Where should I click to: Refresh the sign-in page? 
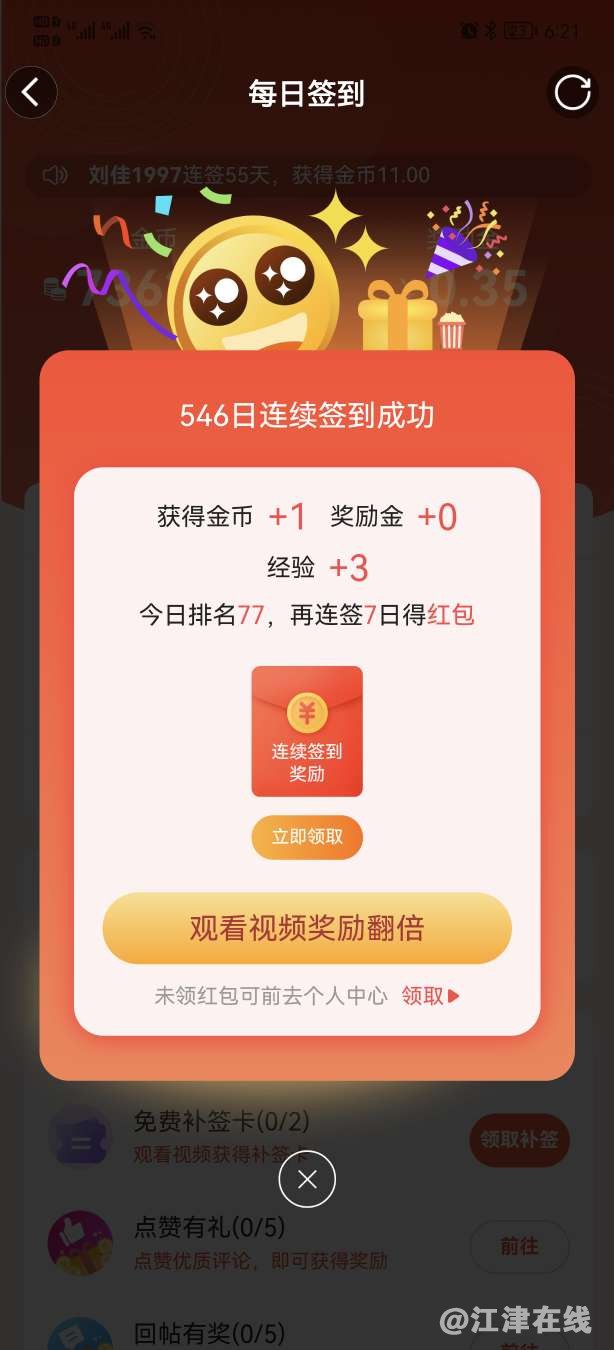point(573,93)
